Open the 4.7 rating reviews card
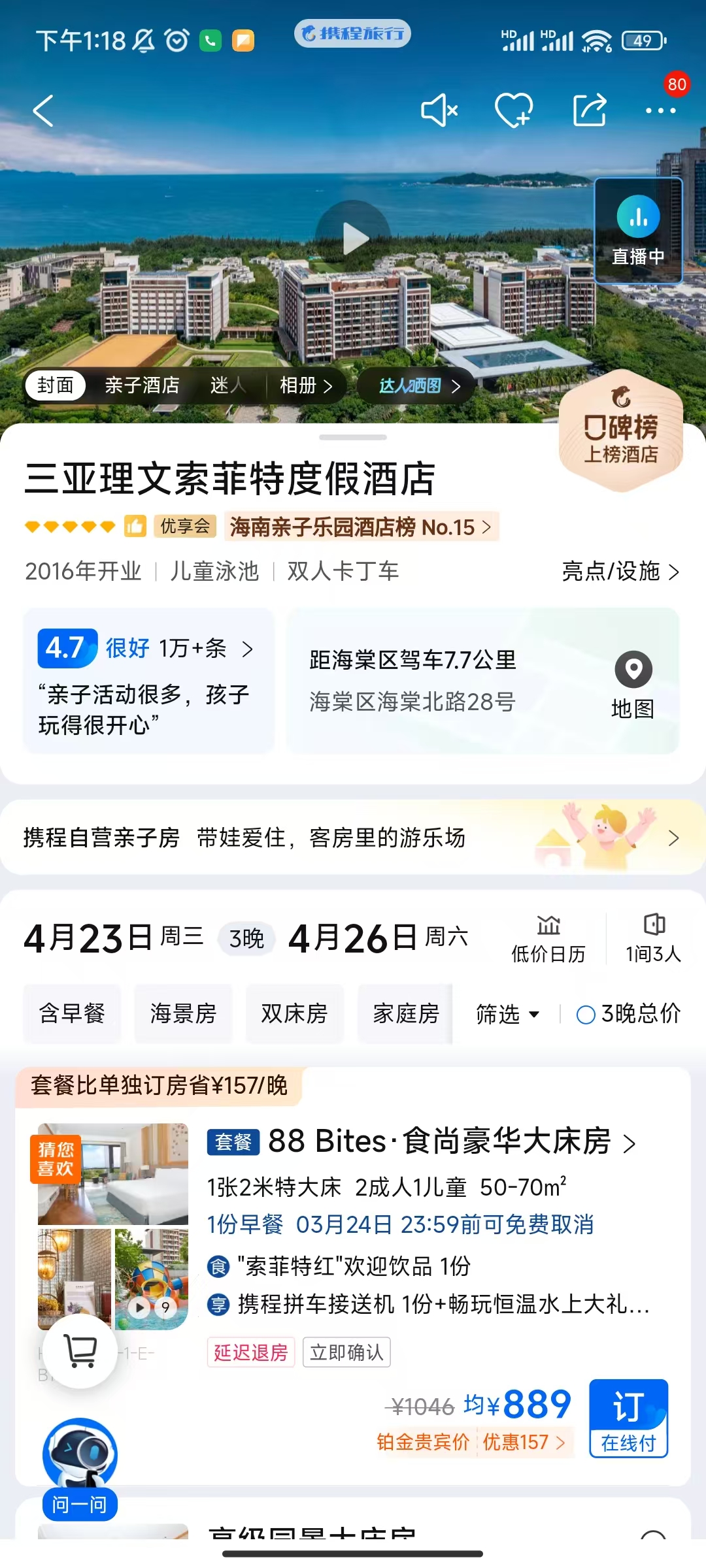The image size is (706, 1568). pos(148,679)
